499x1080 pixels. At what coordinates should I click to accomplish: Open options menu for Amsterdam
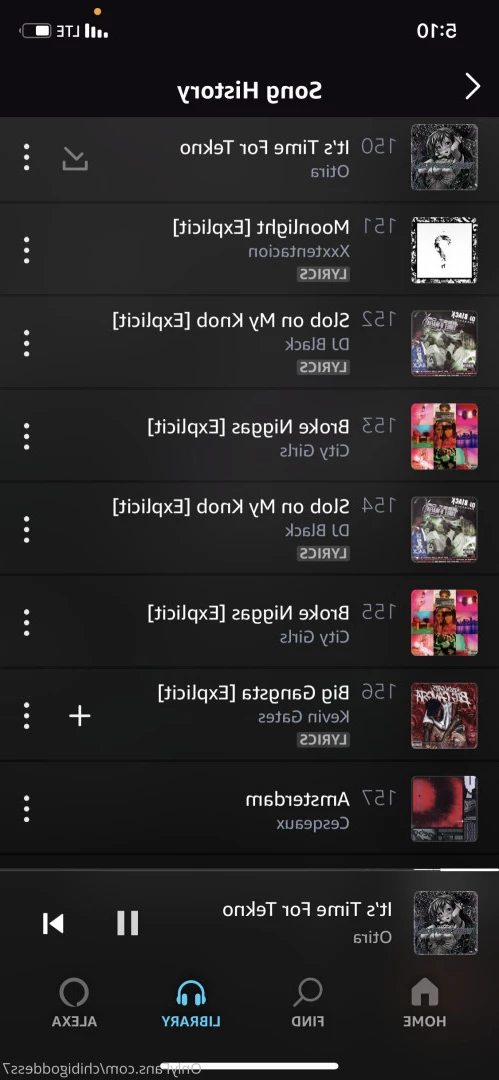[26, 809]
